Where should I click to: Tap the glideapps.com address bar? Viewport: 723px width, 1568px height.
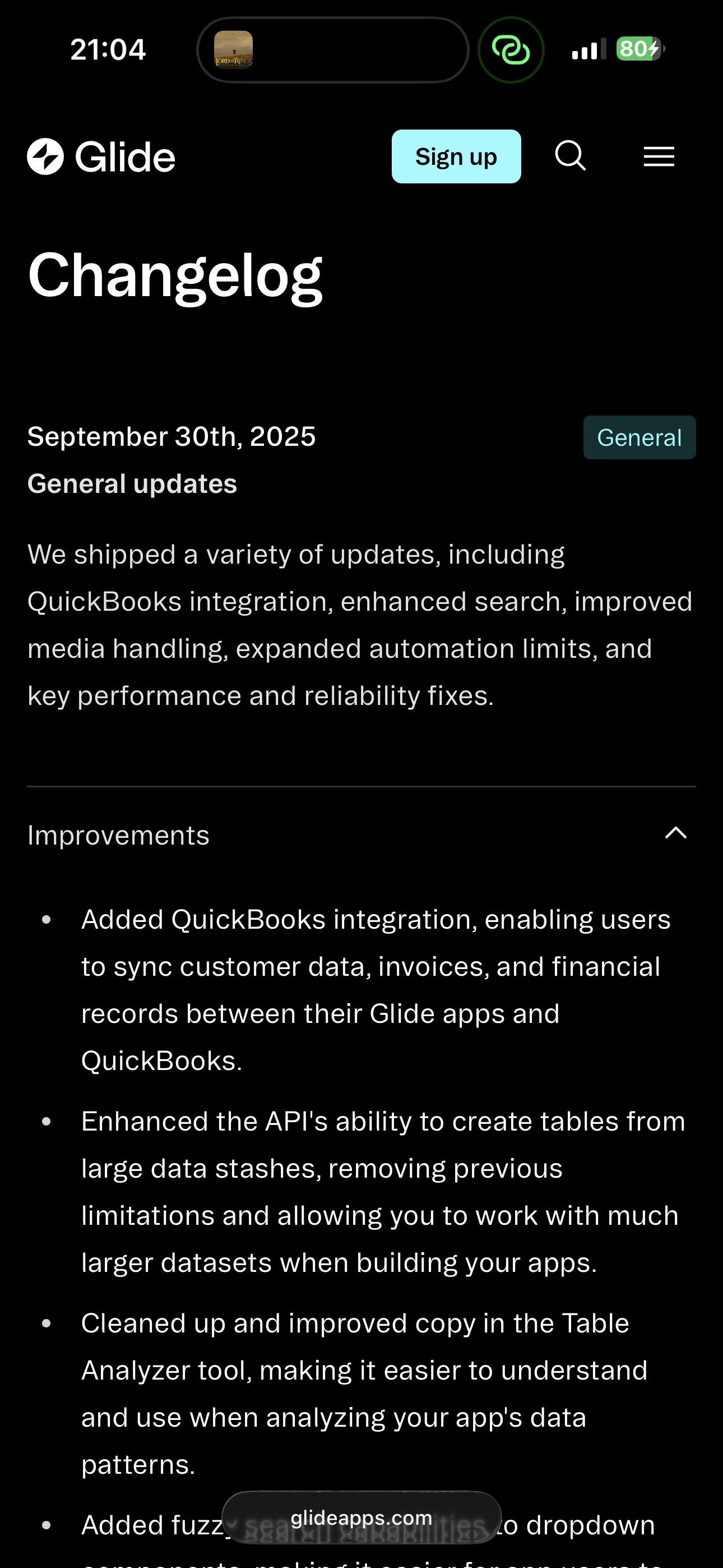361,1518
